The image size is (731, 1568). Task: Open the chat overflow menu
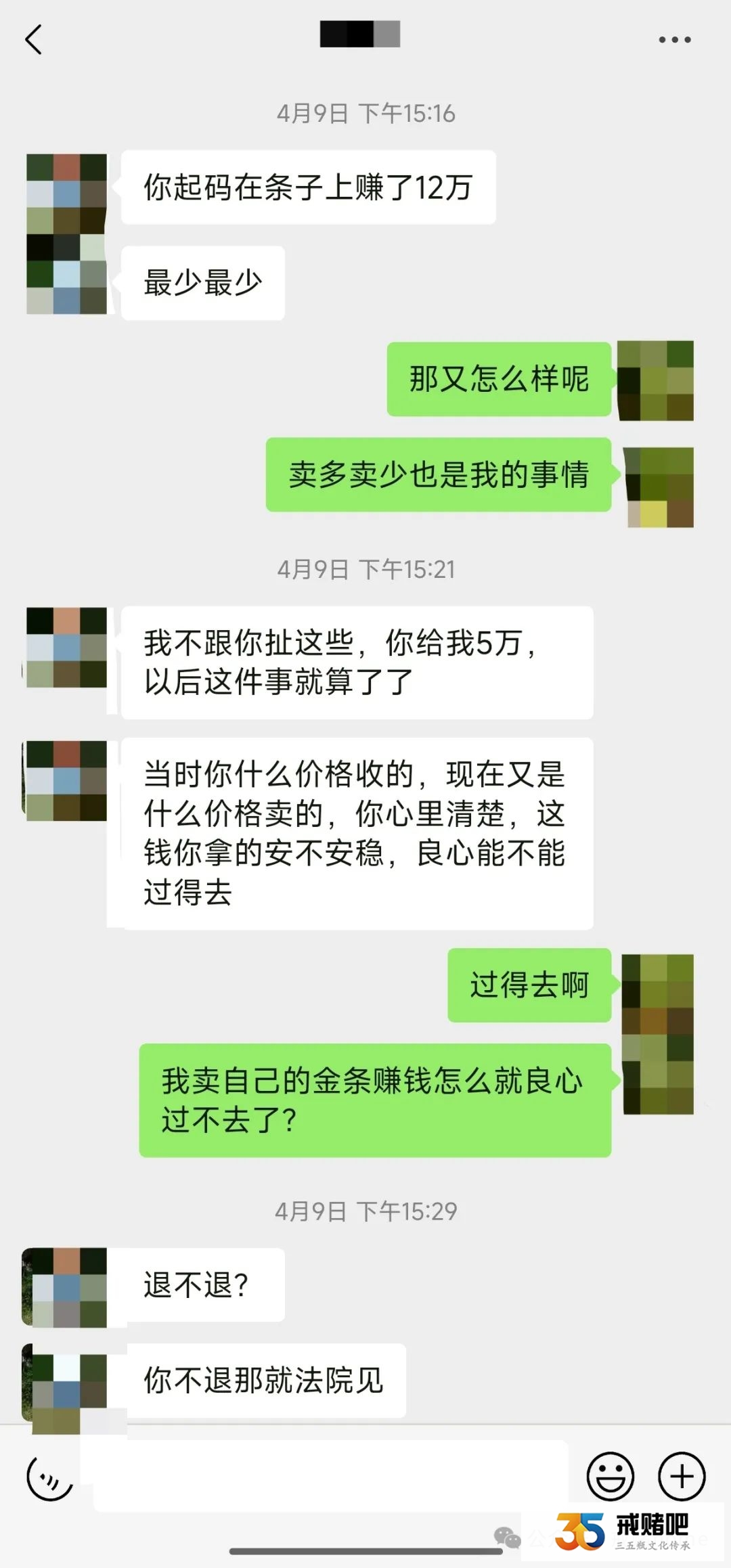[674, 39]
